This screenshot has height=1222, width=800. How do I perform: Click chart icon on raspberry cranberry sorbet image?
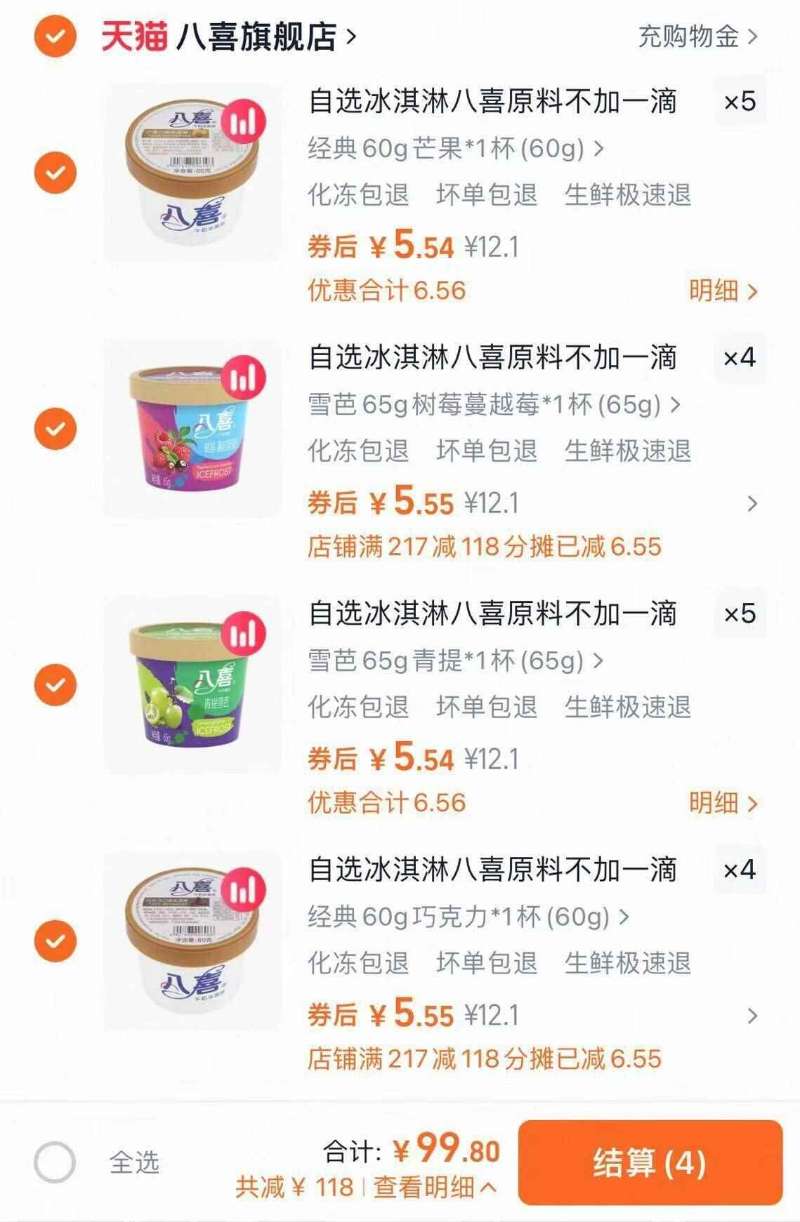tap(242, 376)
